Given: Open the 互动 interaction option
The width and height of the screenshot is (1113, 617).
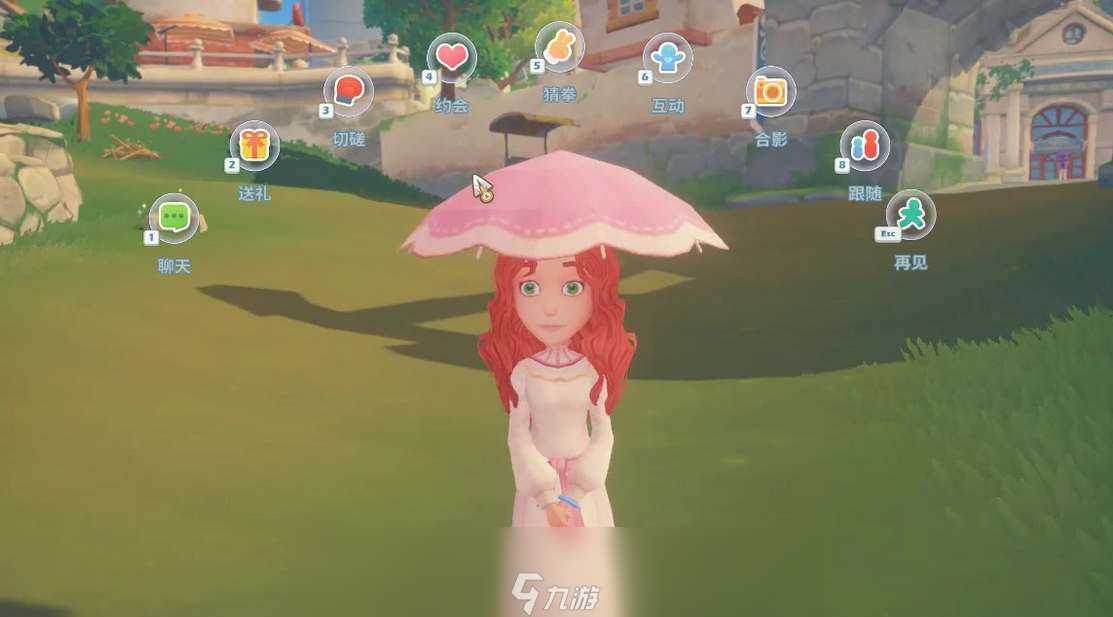Looking at the screenshot, I should click(667, 58).
